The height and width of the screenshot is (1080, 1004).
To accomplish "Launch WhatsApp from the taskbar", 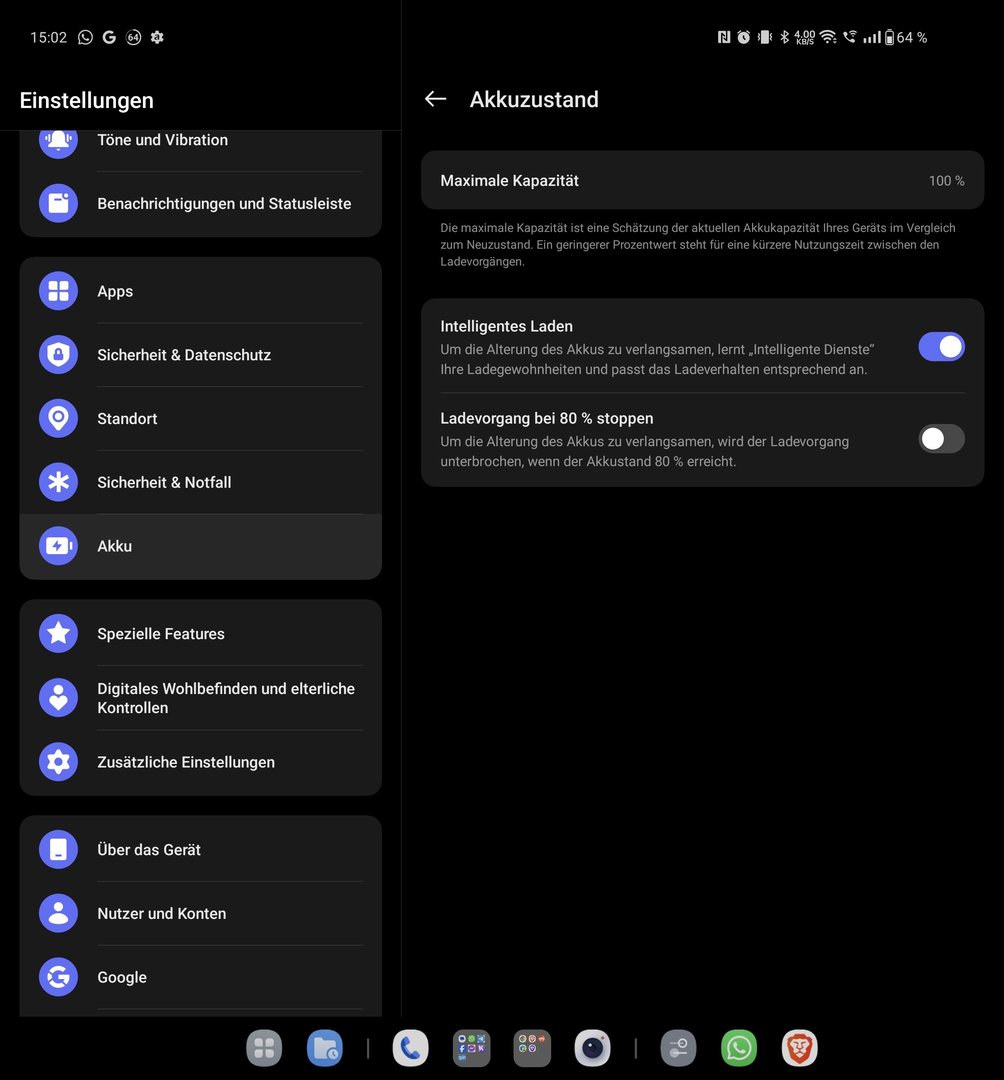I will (739, 1048).
